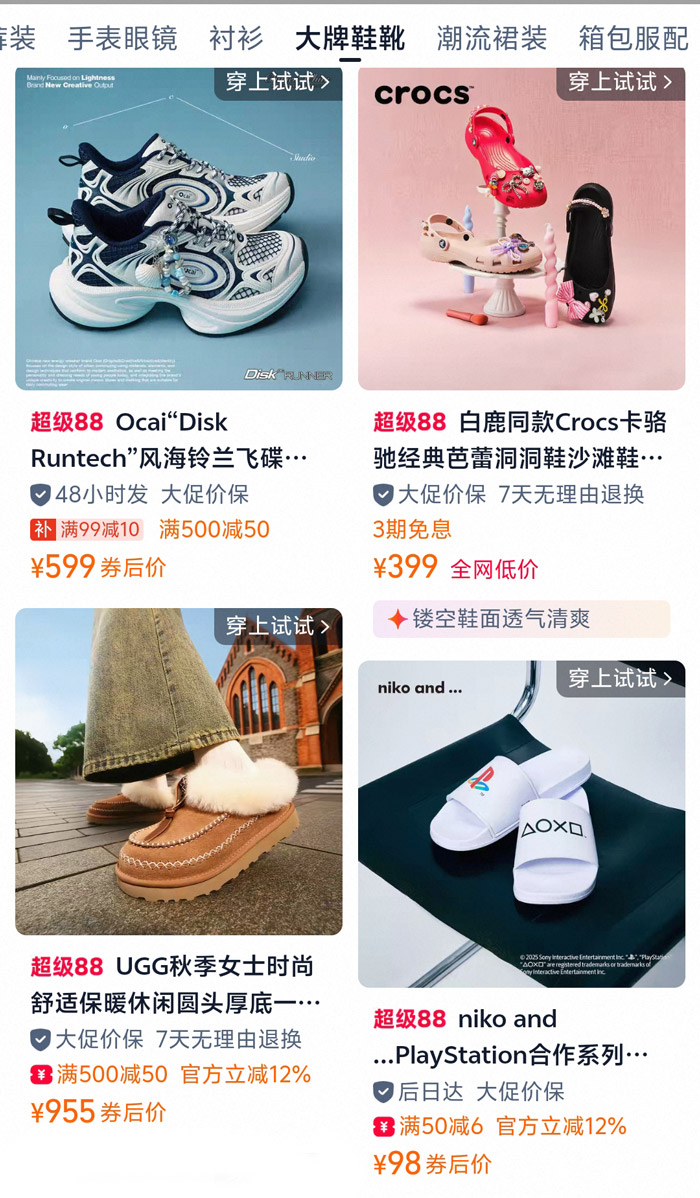700x1198 pixels.
Task: Tap the 镂空鞋面透气清爽 highlight chip
Action: click(521, 619)
